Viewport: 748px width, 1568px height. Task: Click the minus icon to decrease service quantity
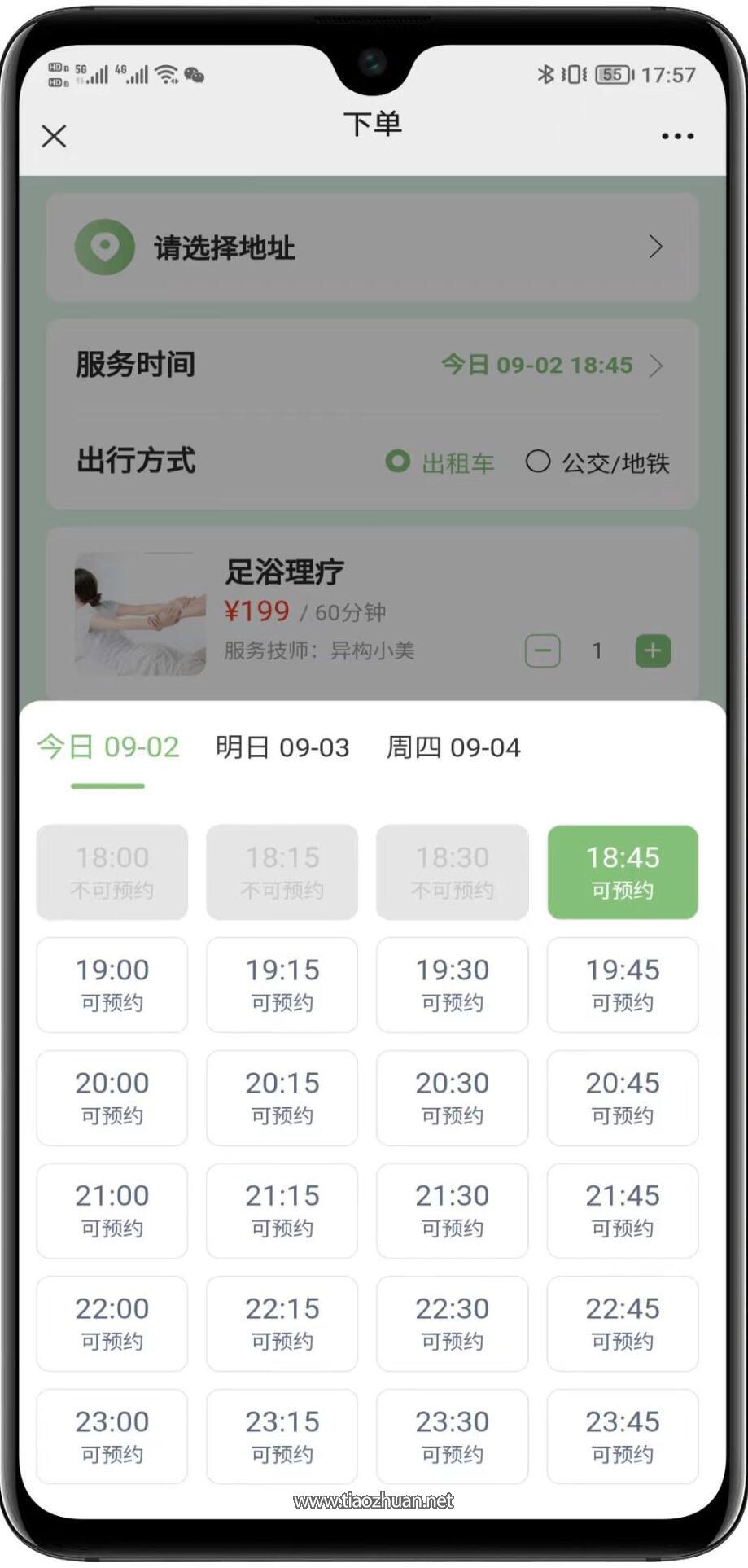tap(542, 650)
